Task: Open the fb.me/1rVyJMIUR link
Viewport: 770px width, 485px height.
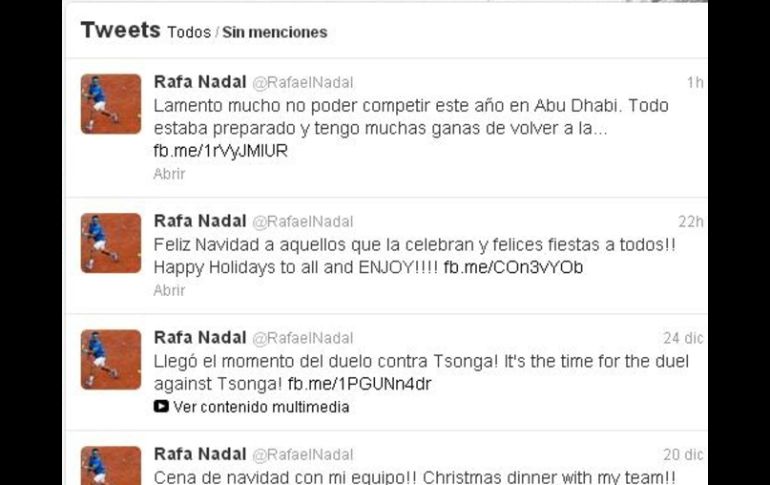Action: pos(220,151)
